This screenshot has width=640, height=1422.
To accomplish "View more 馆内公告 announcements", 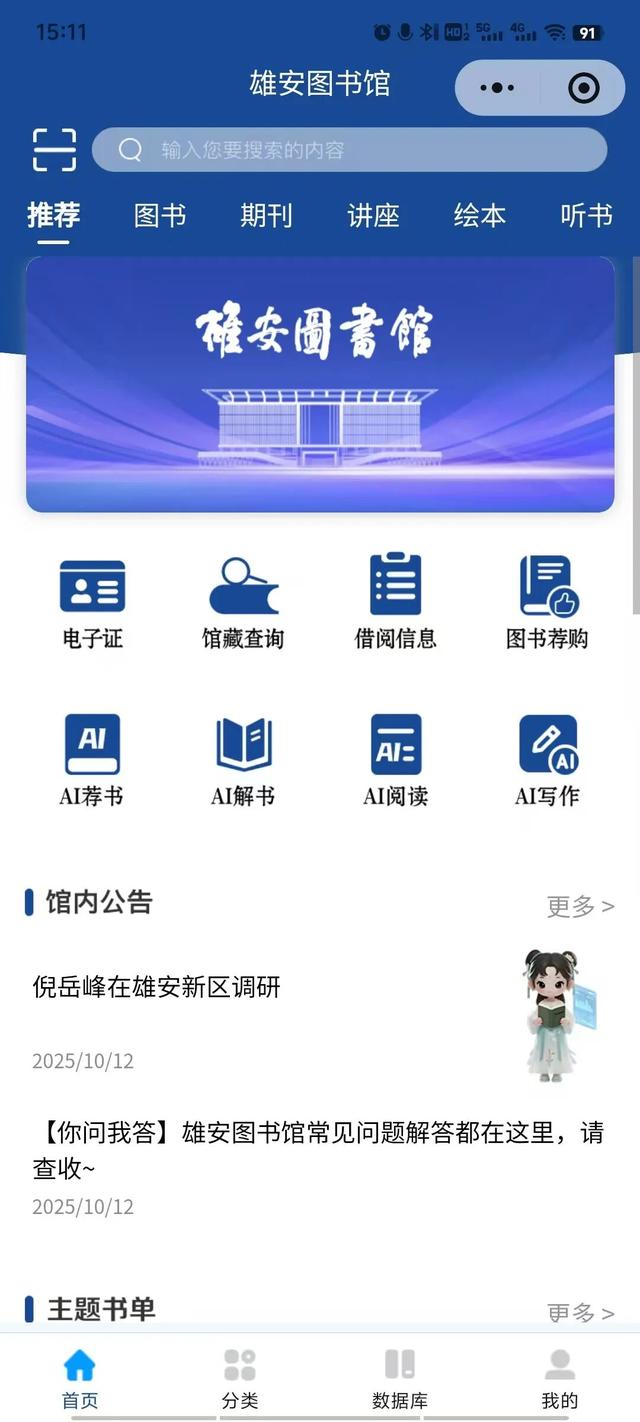I will (x=580, y=906).
